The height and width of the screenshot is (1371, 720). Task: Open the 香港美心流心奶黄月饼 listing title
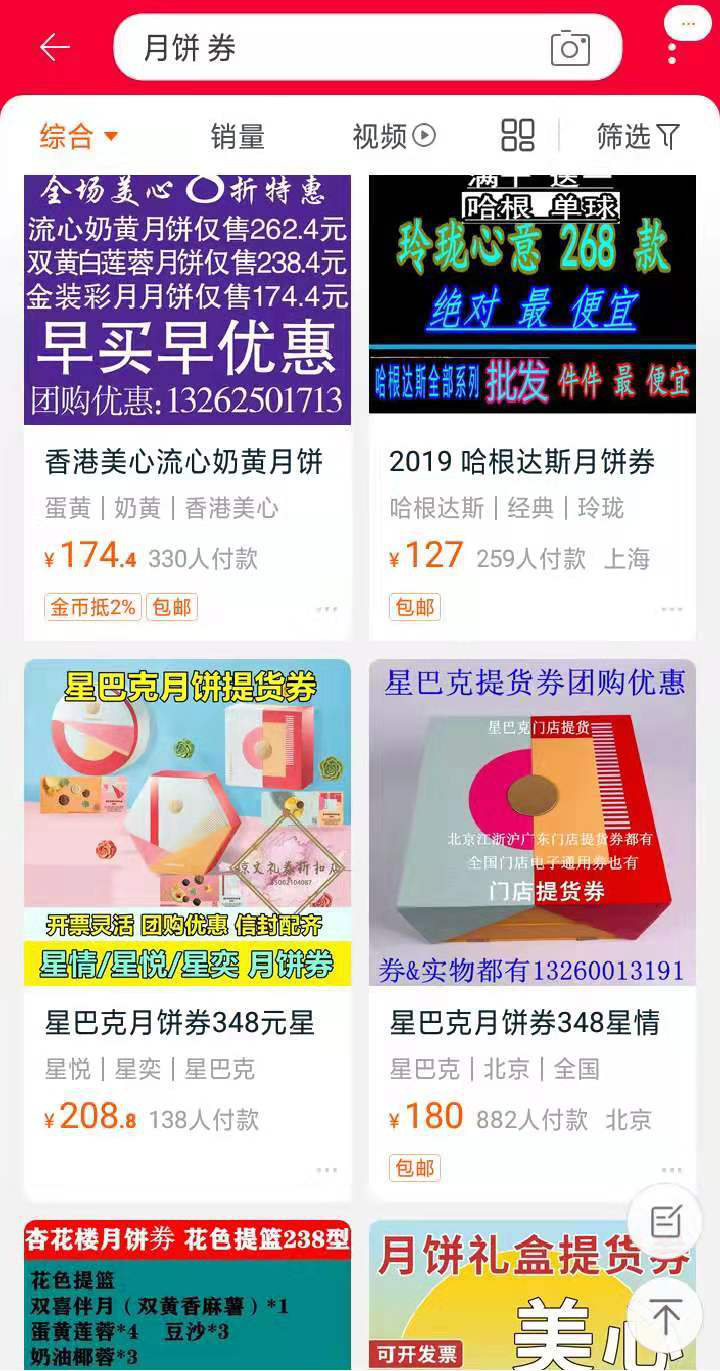[185, 460]
